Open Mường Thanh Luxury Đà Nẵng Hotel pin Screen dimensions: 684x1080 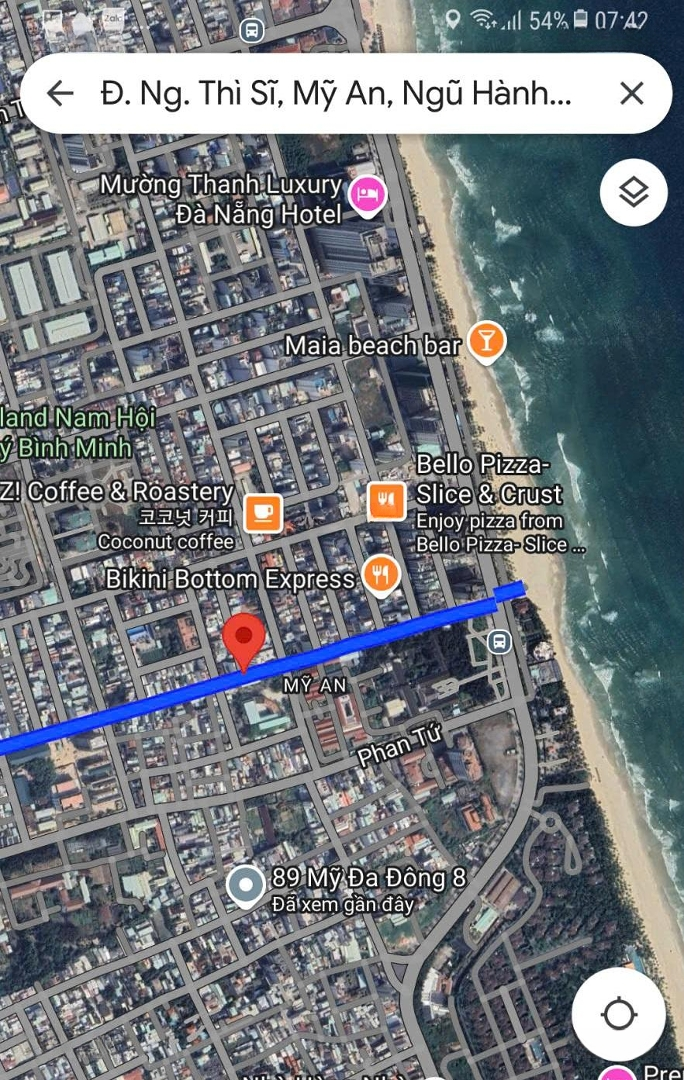[367, 192]
